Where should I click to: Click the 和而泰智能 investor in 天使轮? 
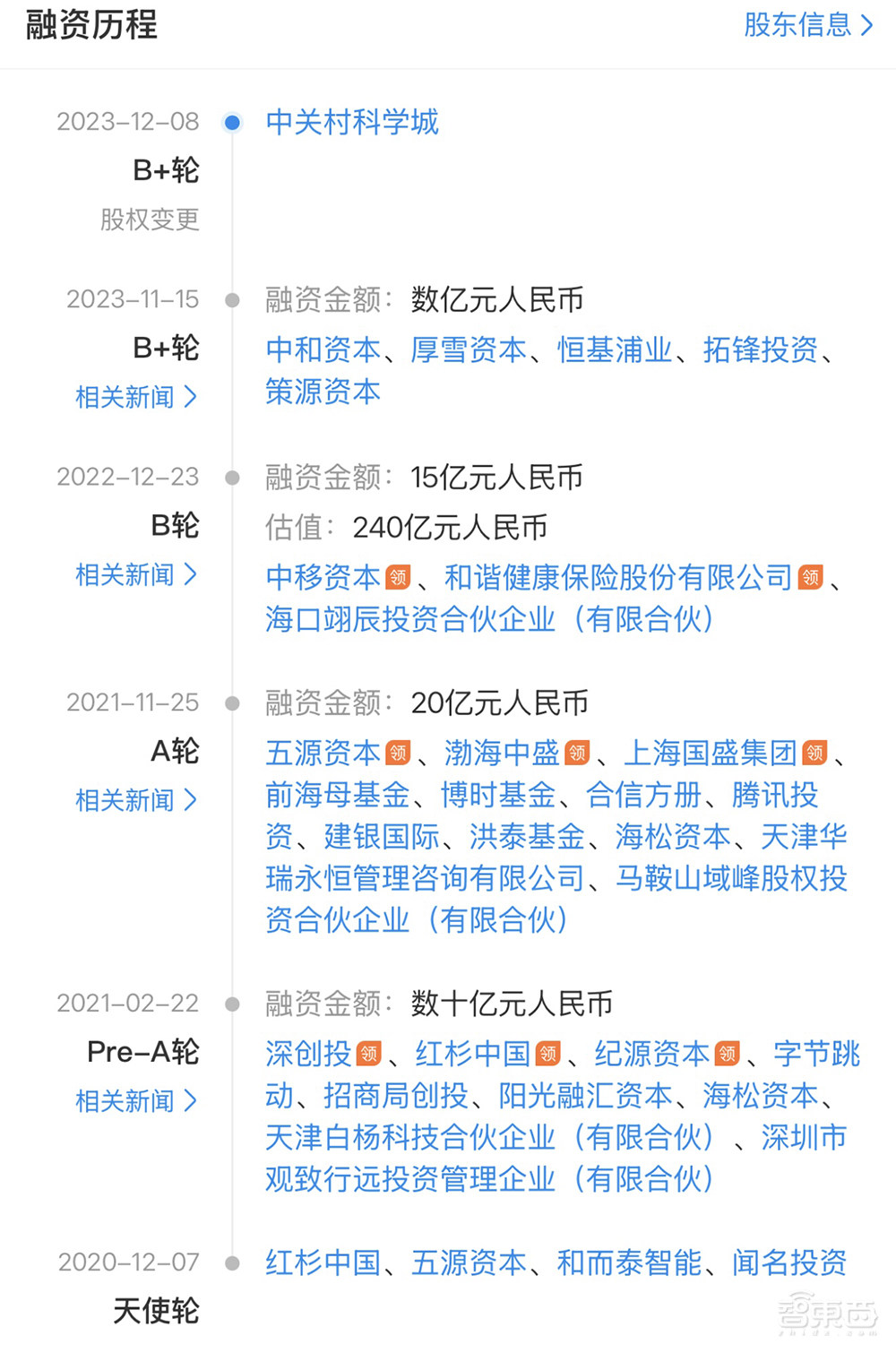pyautogui.click(x=633, y=1263)
